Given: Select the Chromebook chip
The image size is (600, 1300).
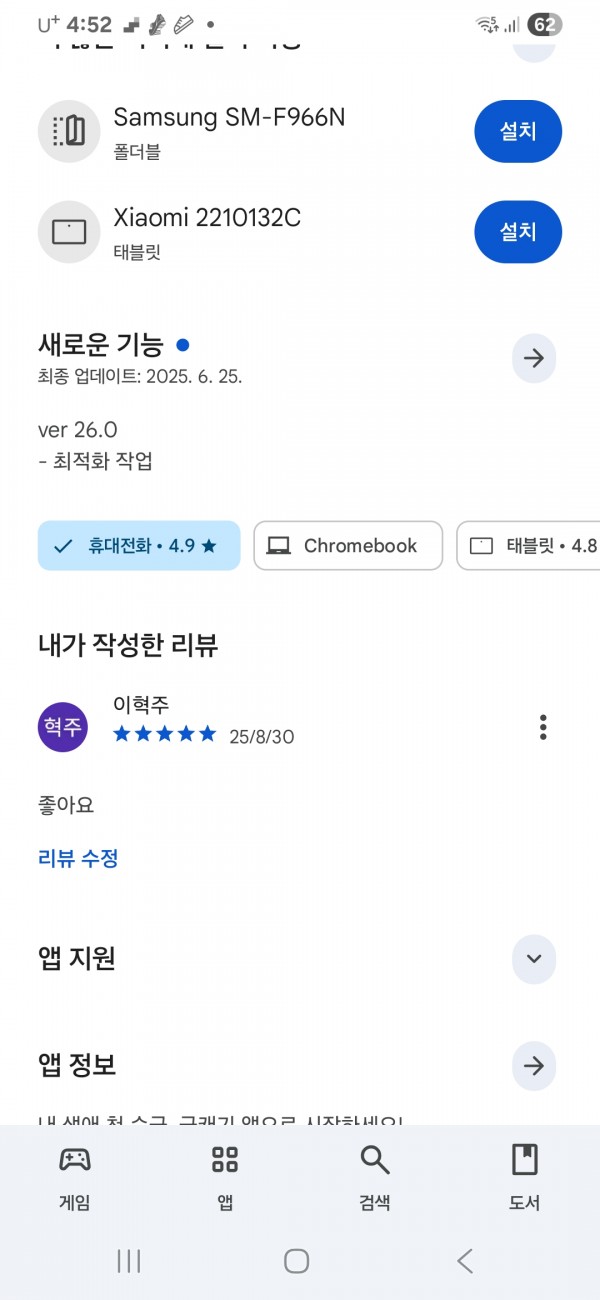Looking at the screenshot, I should (x=348, y=546).
